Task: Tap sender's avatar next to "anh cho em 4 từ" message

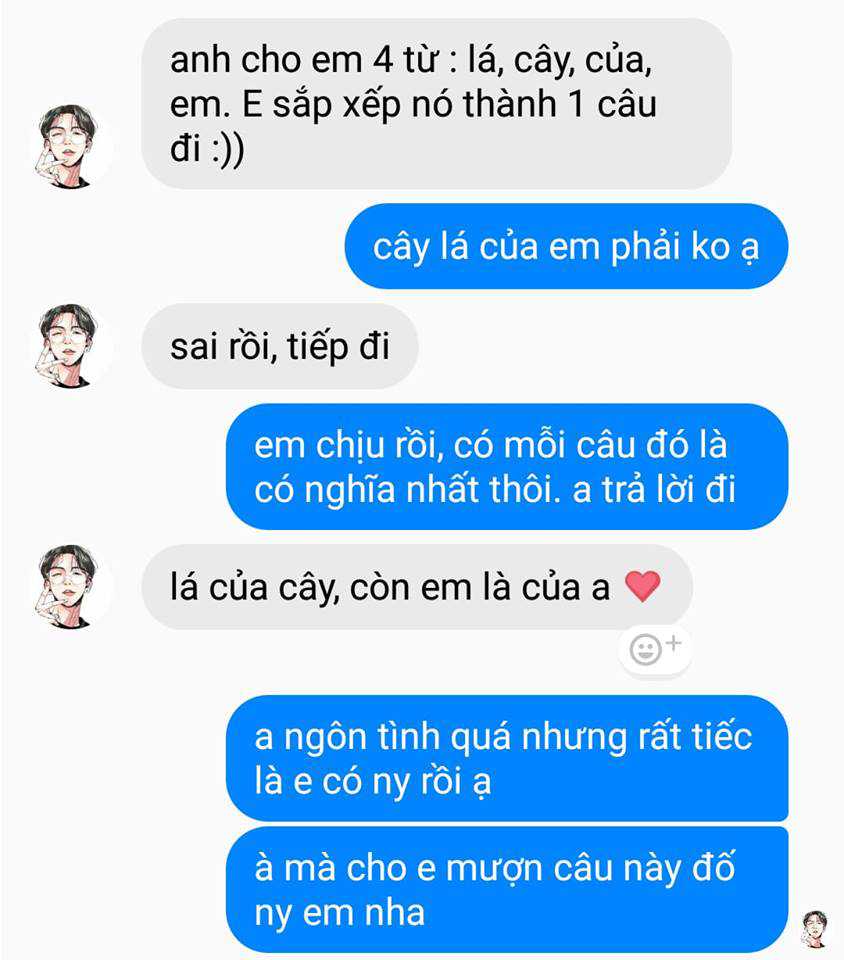Action: [67, 147]
